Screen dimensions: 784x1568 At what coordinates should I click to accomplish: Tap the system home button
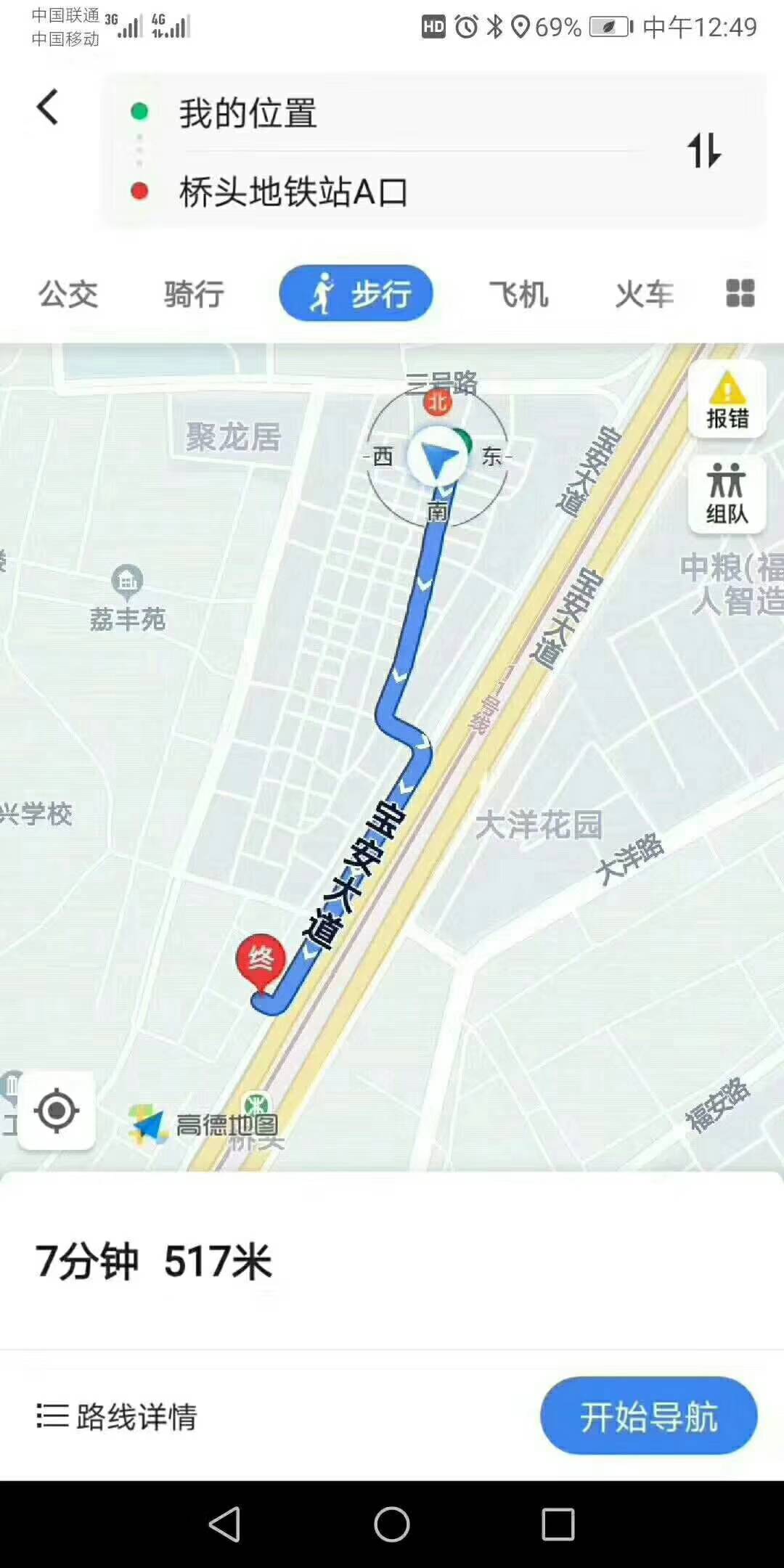point(392,1524)
